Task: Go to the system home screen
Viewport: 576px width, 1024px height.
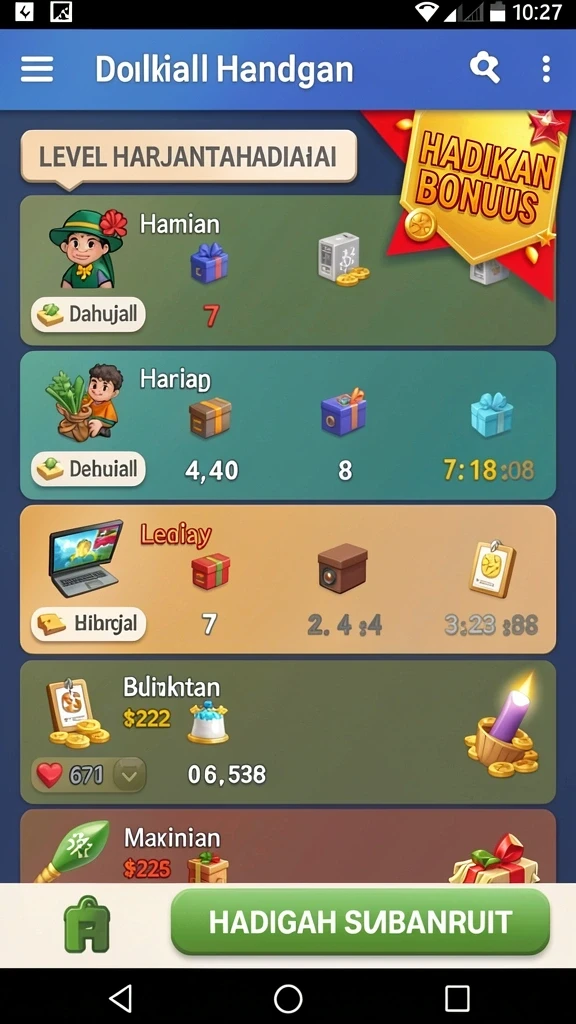Action: point(288,998)
